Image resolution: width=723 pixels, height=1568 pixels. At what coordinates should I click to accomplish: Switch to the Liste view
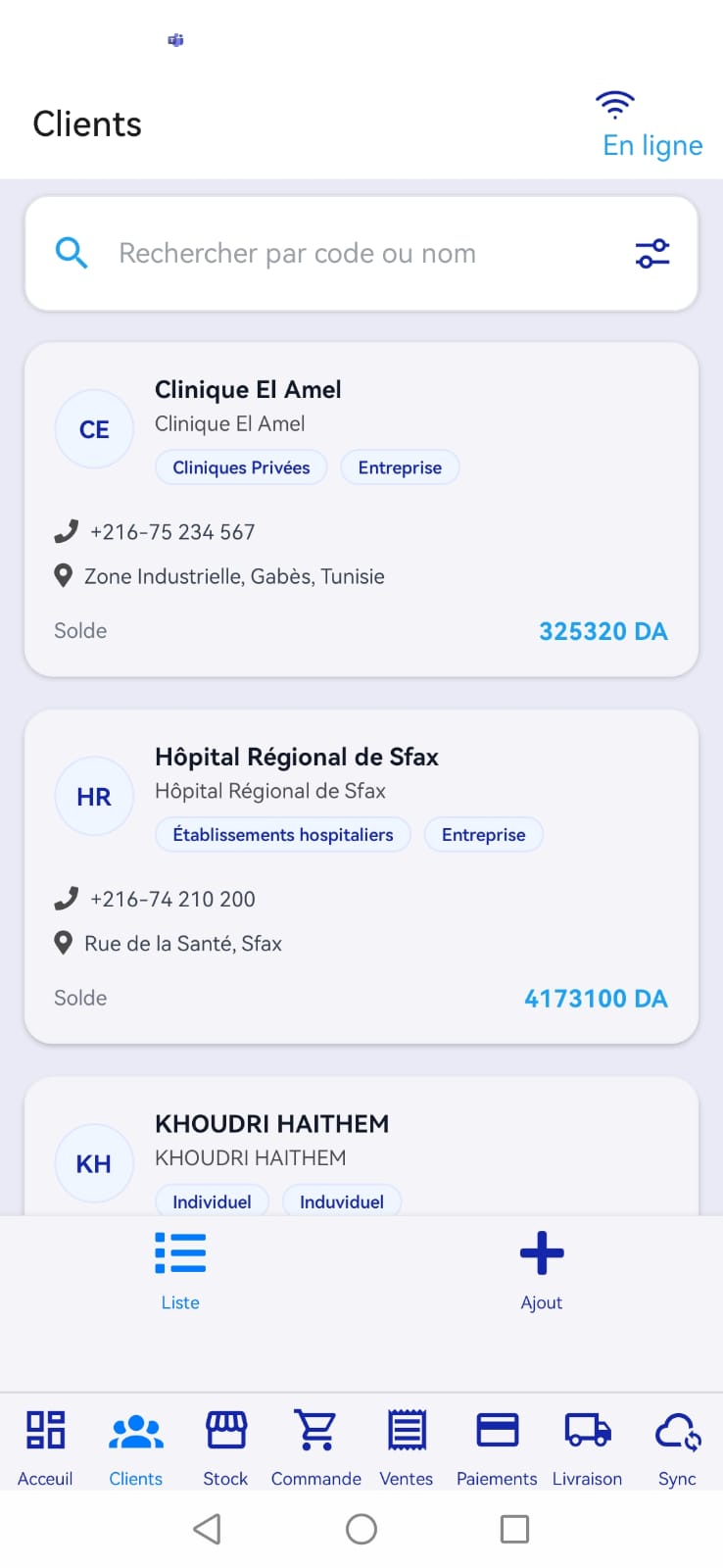[180, 1270]
